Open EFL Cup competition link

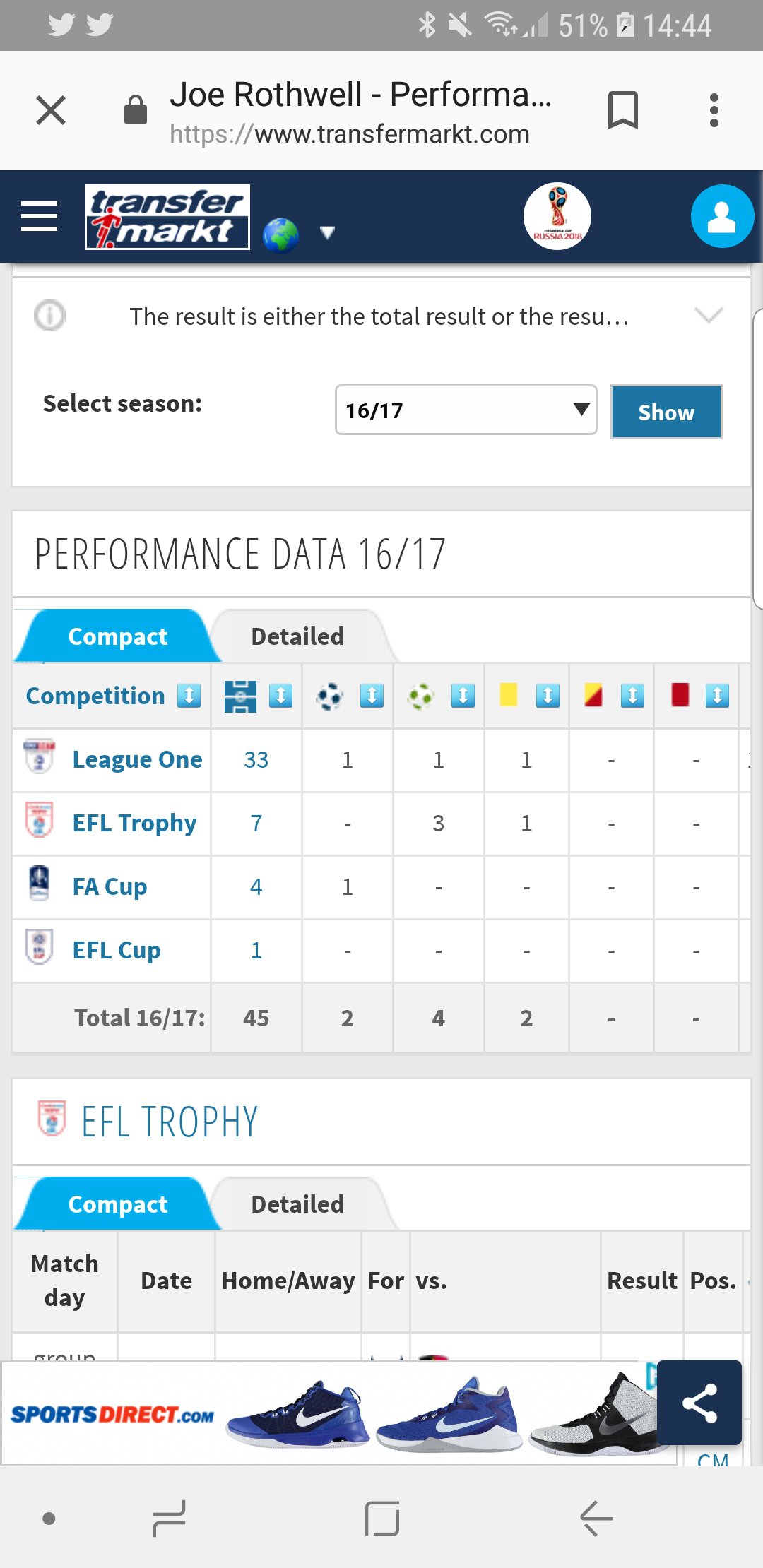point(117,950)
